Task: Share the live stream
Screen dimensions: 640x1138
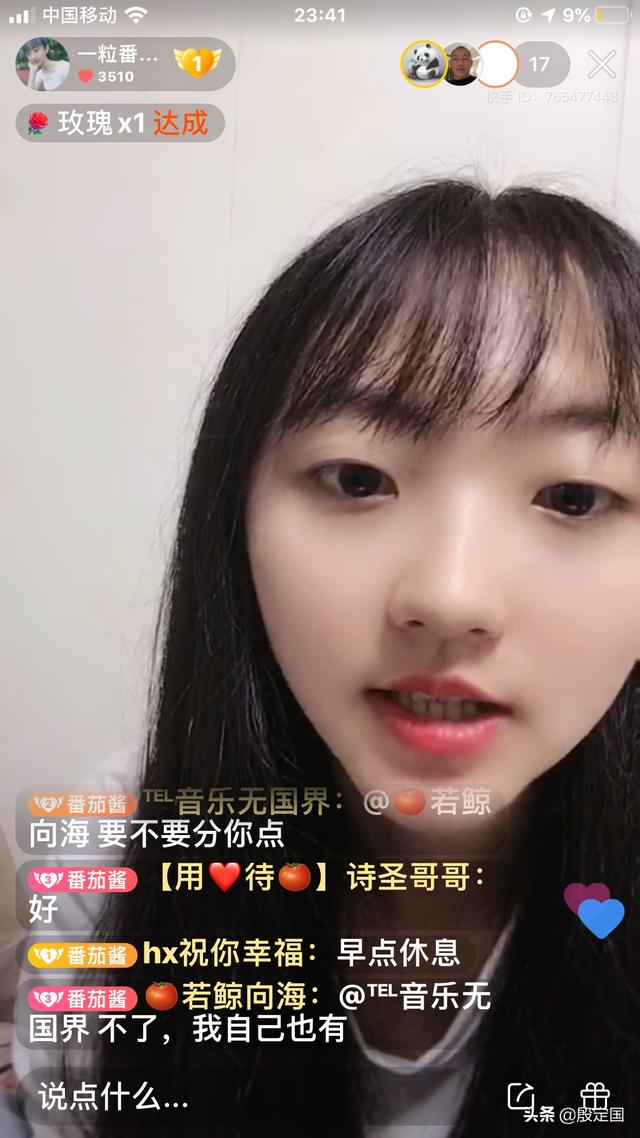Action: [x=521, y=1096]
